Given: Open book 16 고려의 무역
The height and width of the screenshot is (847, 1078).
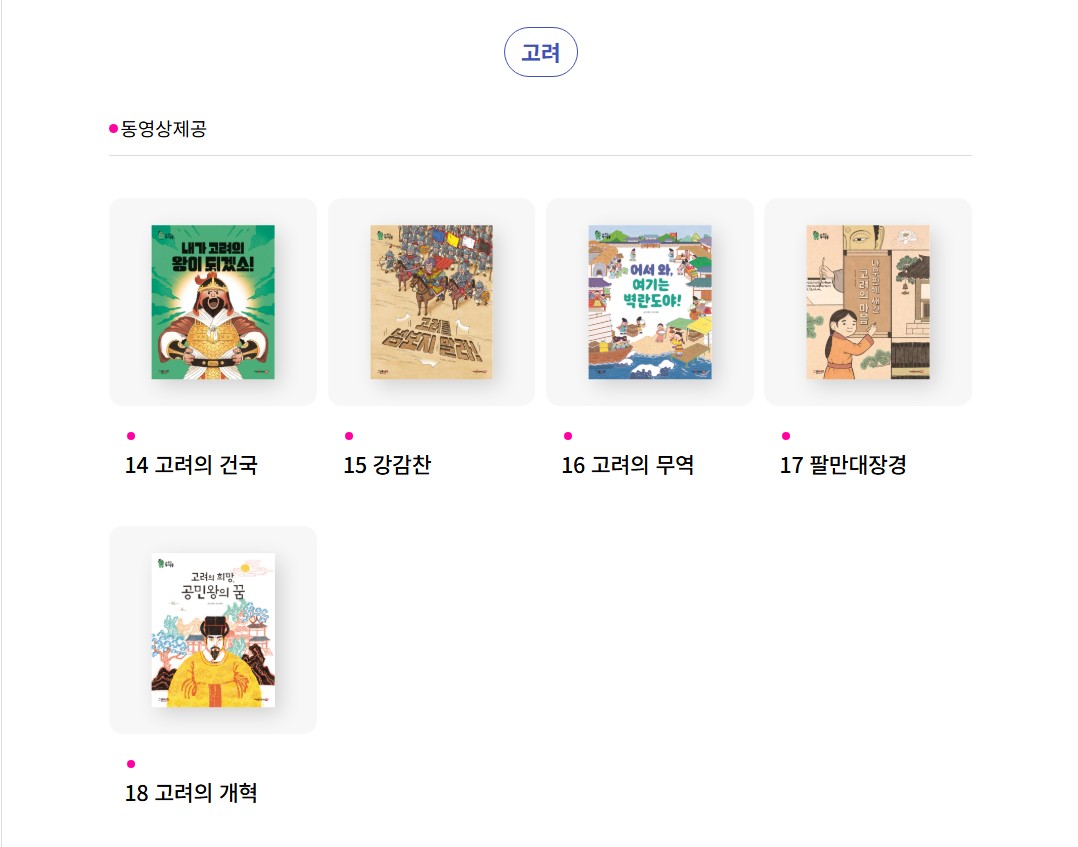Looking at the screenshot, I should [649, 302].
